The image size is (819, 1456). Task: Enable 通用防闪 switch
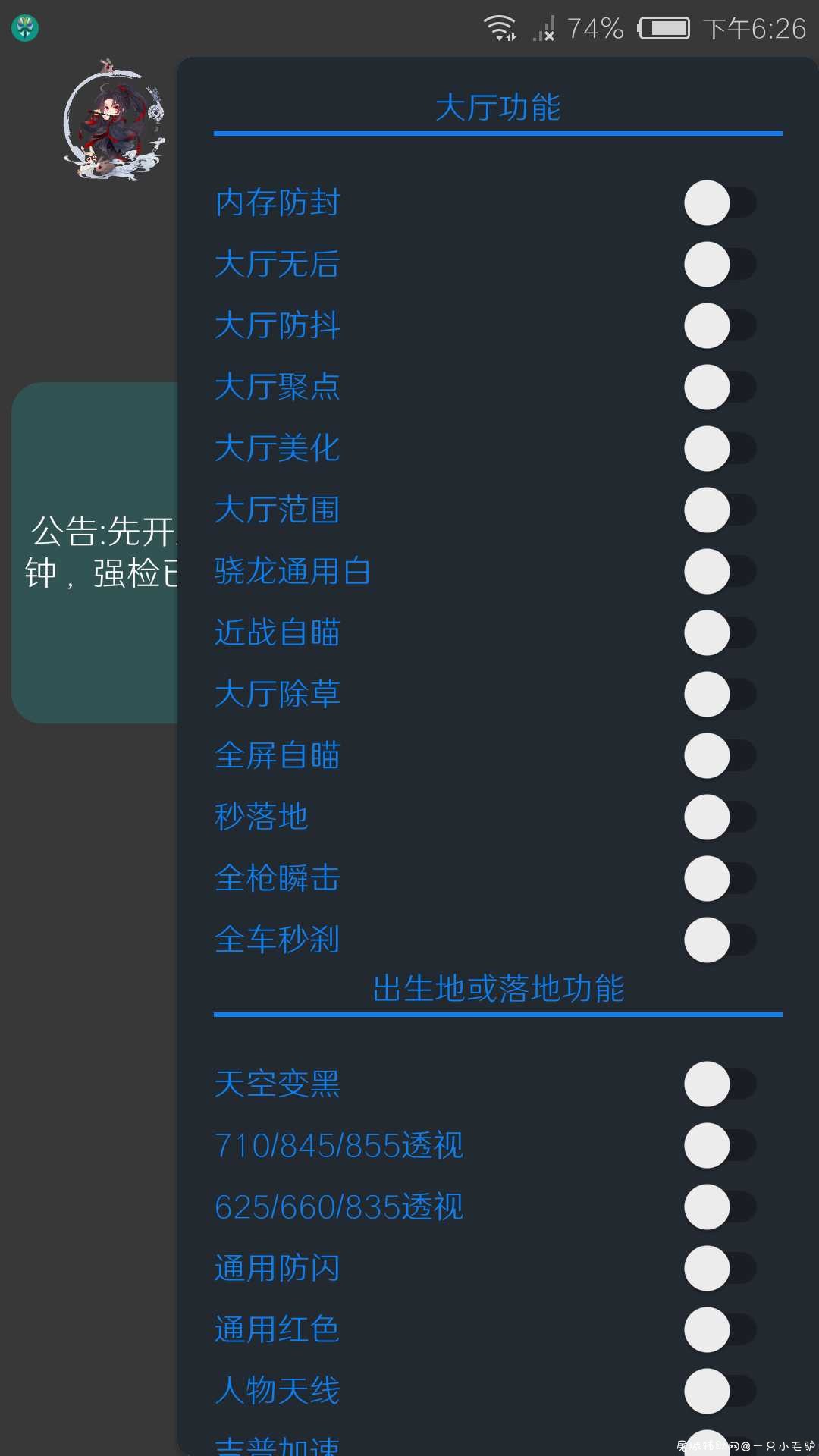click(x=720, y=1268)
